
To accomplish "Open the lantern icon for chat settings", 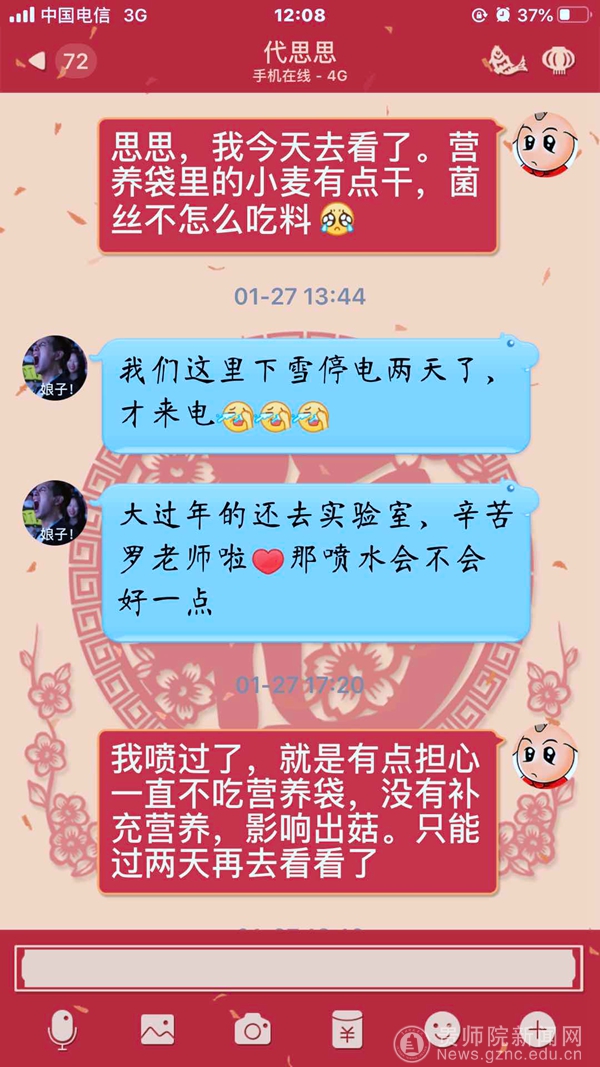I will pyautogui.click(x=558, y=60).
